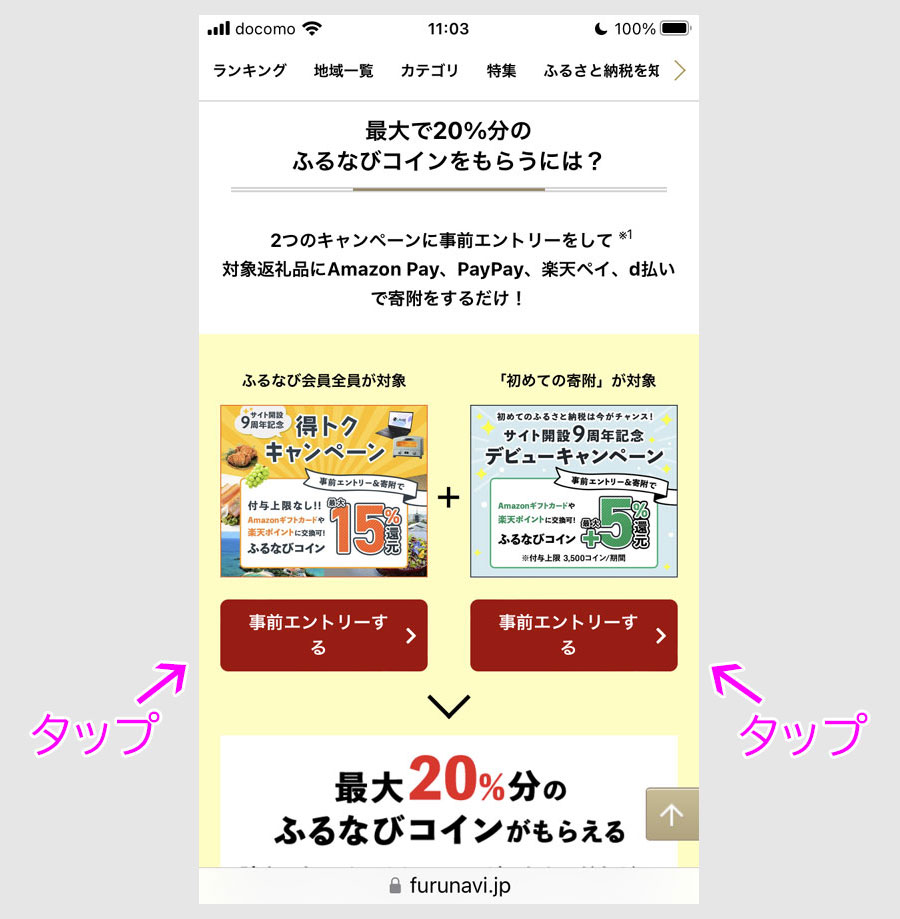The height and width of the screenshot is (919, 900).
Task: Click the 地域一覧 navigation link
Action: pos(342,70)
